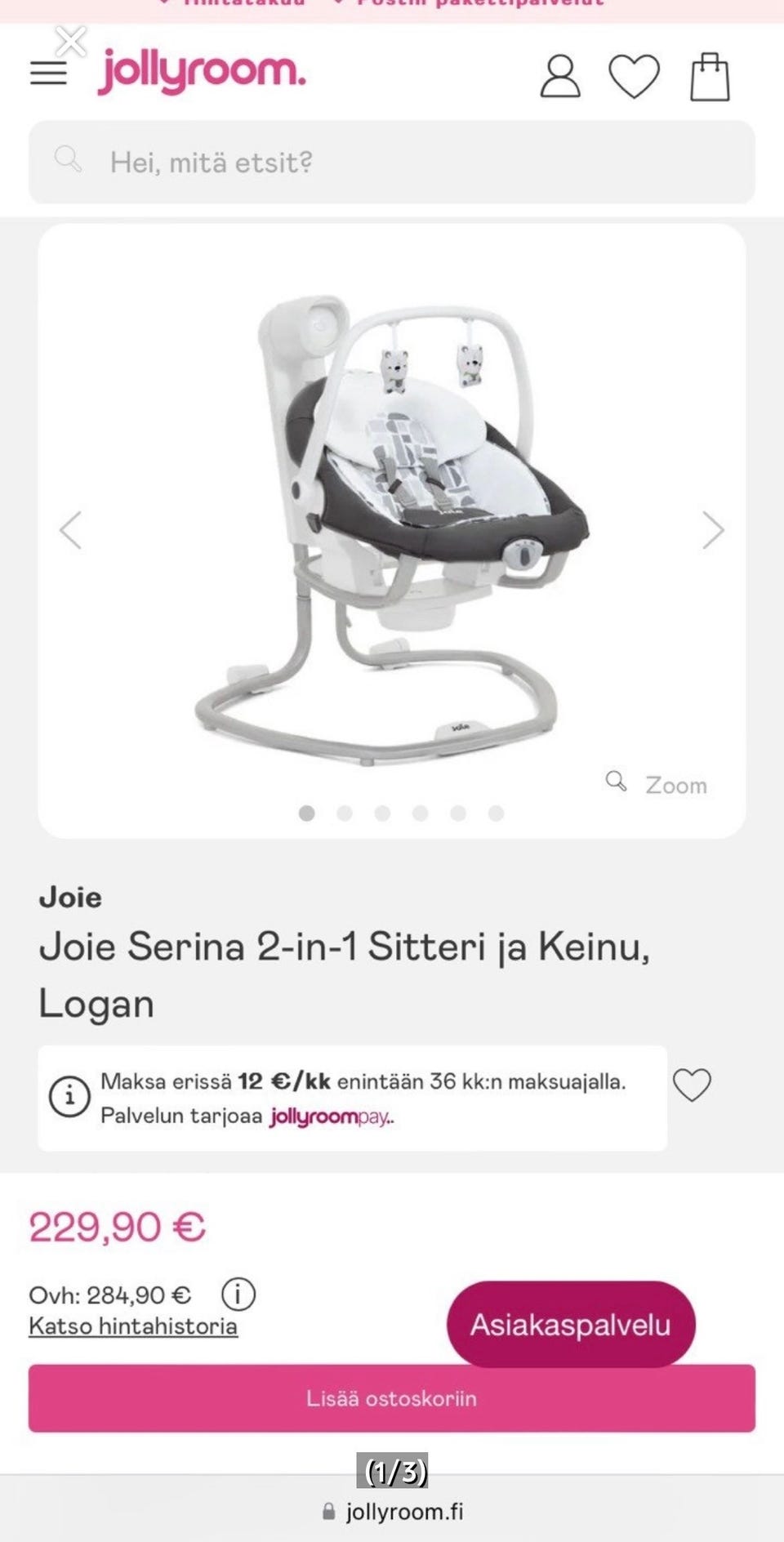
Task: Dismiss the view using the X icon
Action: tap(70, 39)
